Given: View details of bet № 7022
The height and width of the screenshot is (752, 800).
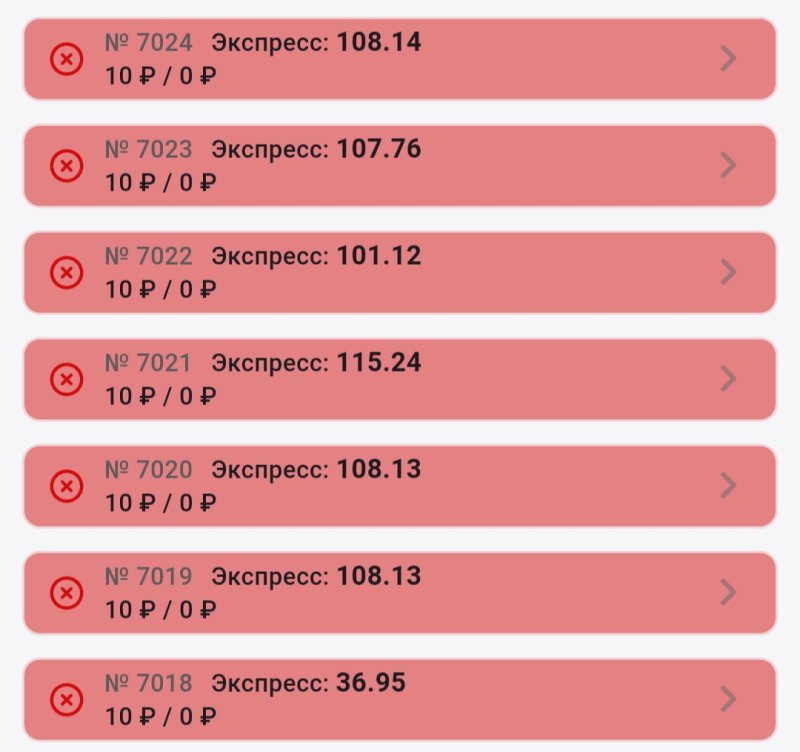Looking at the screenshot, I should pos(400,272).
